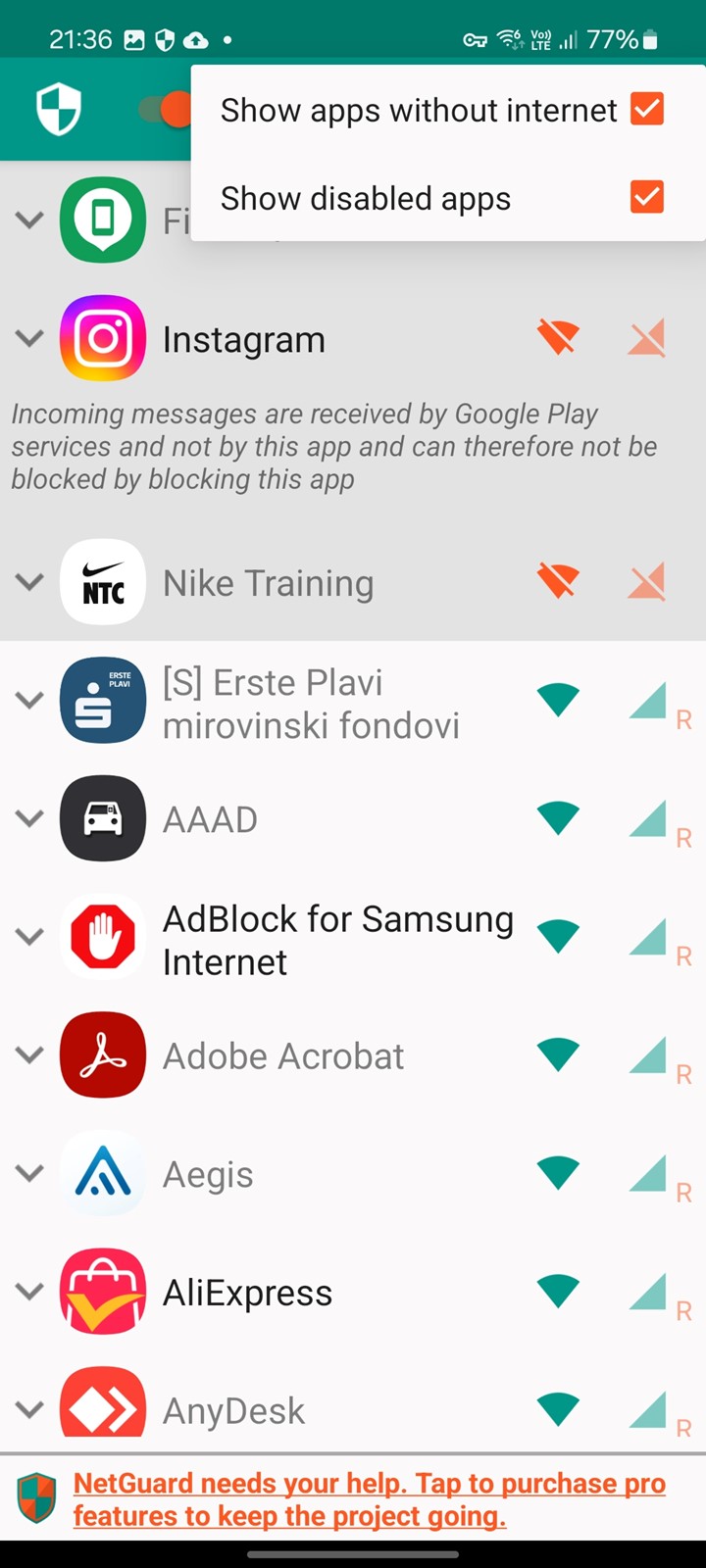Viewport: 706px width, 1568px height.
Task: Toggle the NetGuard master switch
Action: pyautogui.click(x=165, y=109)
